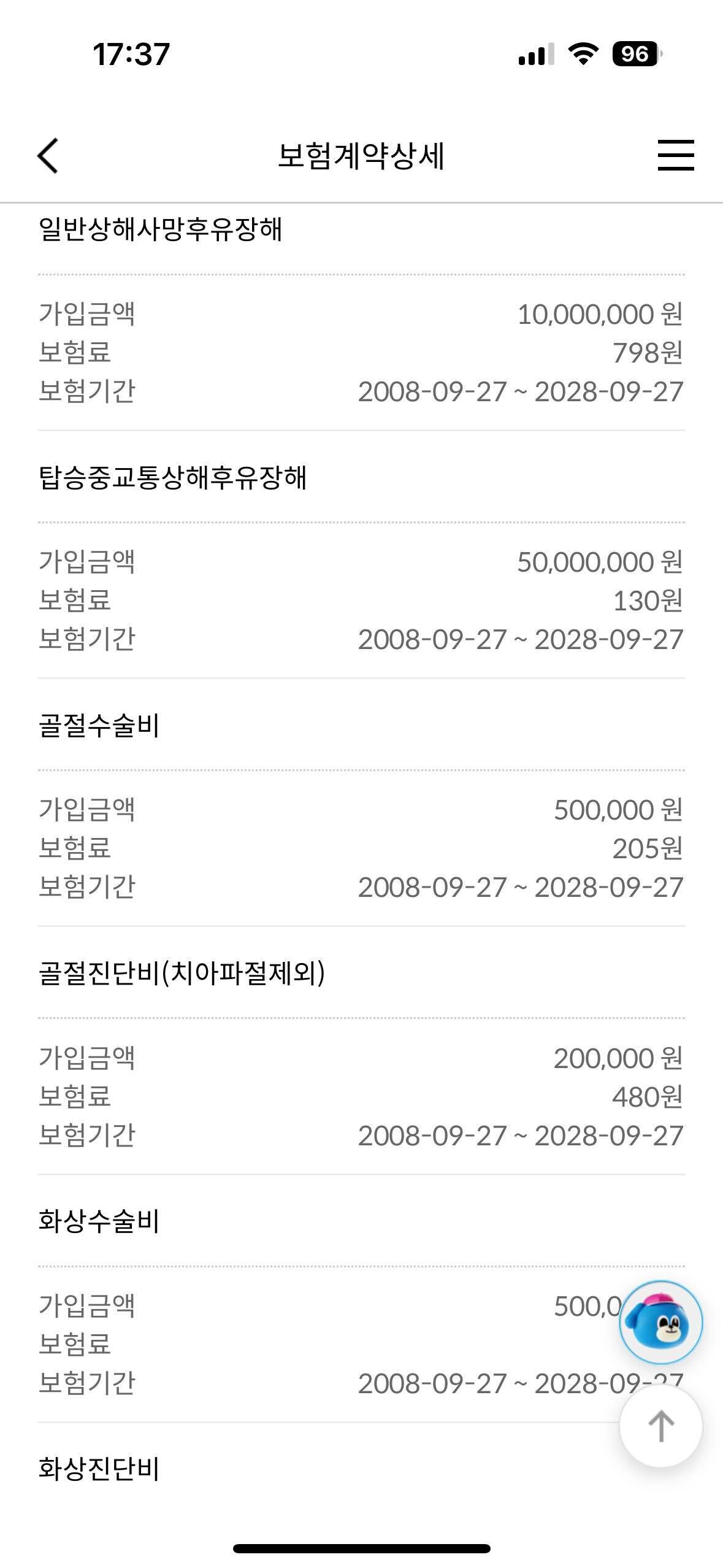The width and height of the screenshot is (723, 1568).
Task: Open the blue mascot chatbot button
Action: (660, 1321)
